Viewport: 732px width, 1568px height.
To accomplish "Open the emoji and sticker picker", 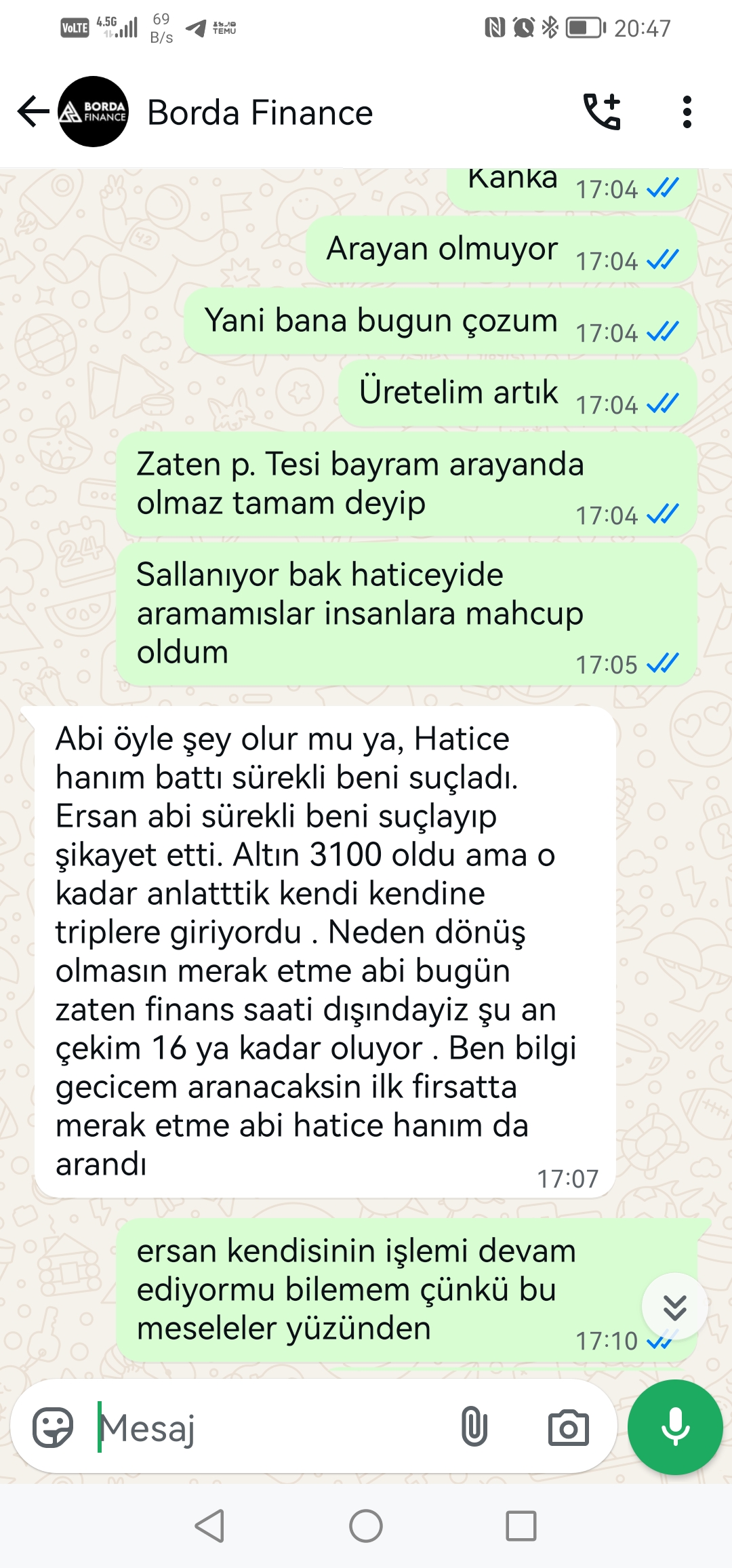I will click(53, 1427).
